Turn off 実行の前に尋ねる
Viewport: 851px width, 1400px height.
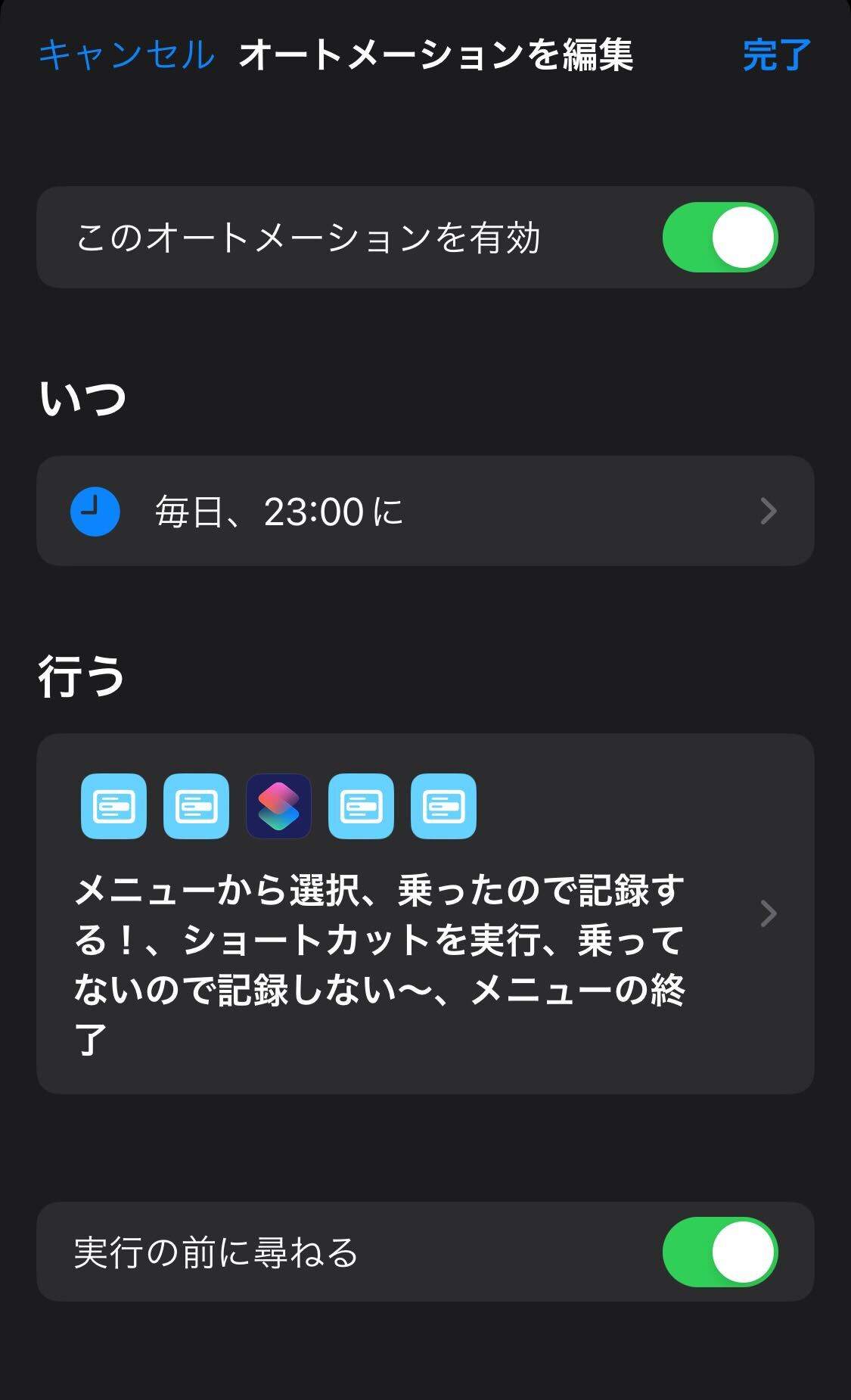tap(719, 1252)
